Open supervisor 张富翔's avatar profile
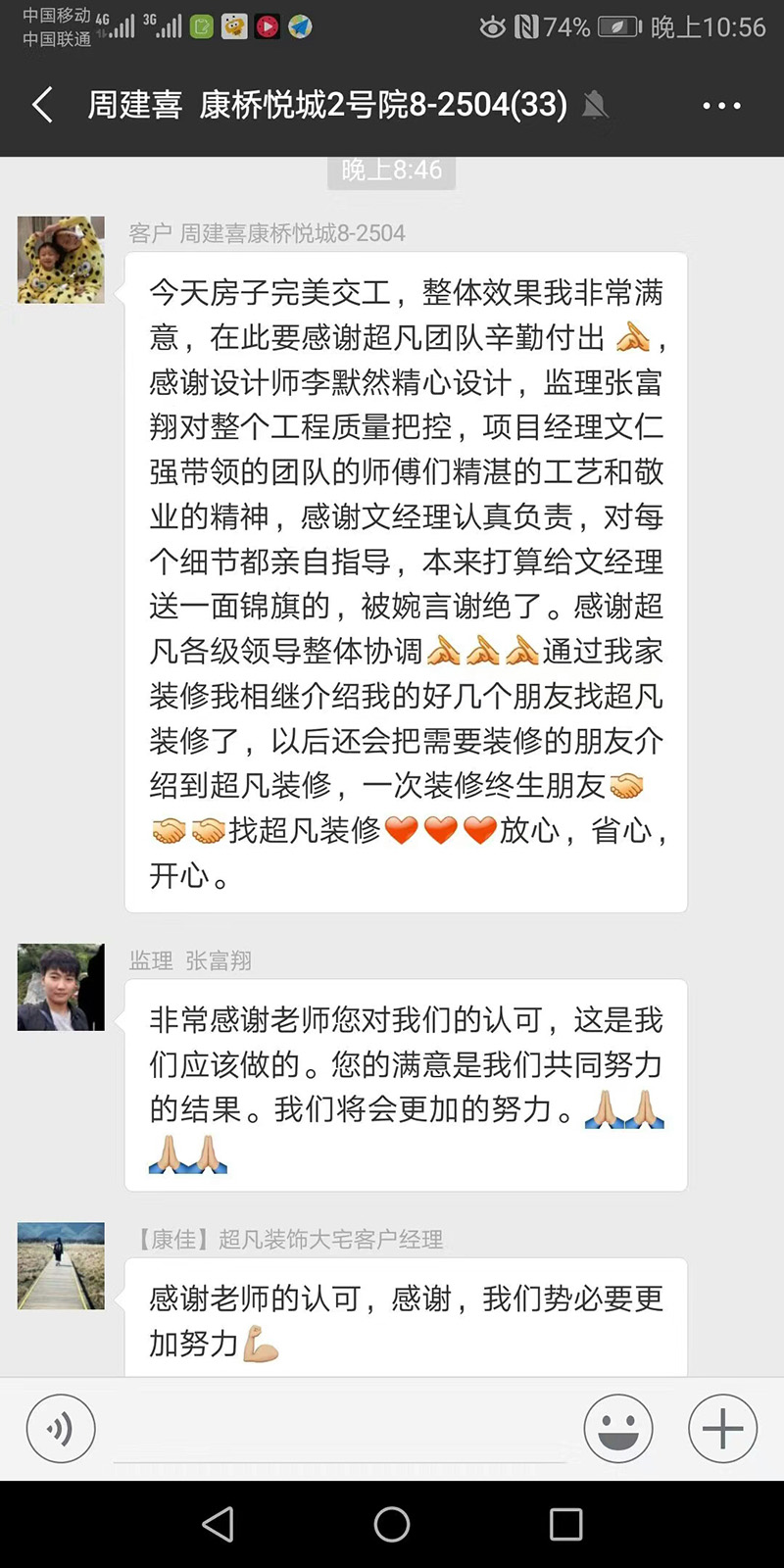 [61, 987]
